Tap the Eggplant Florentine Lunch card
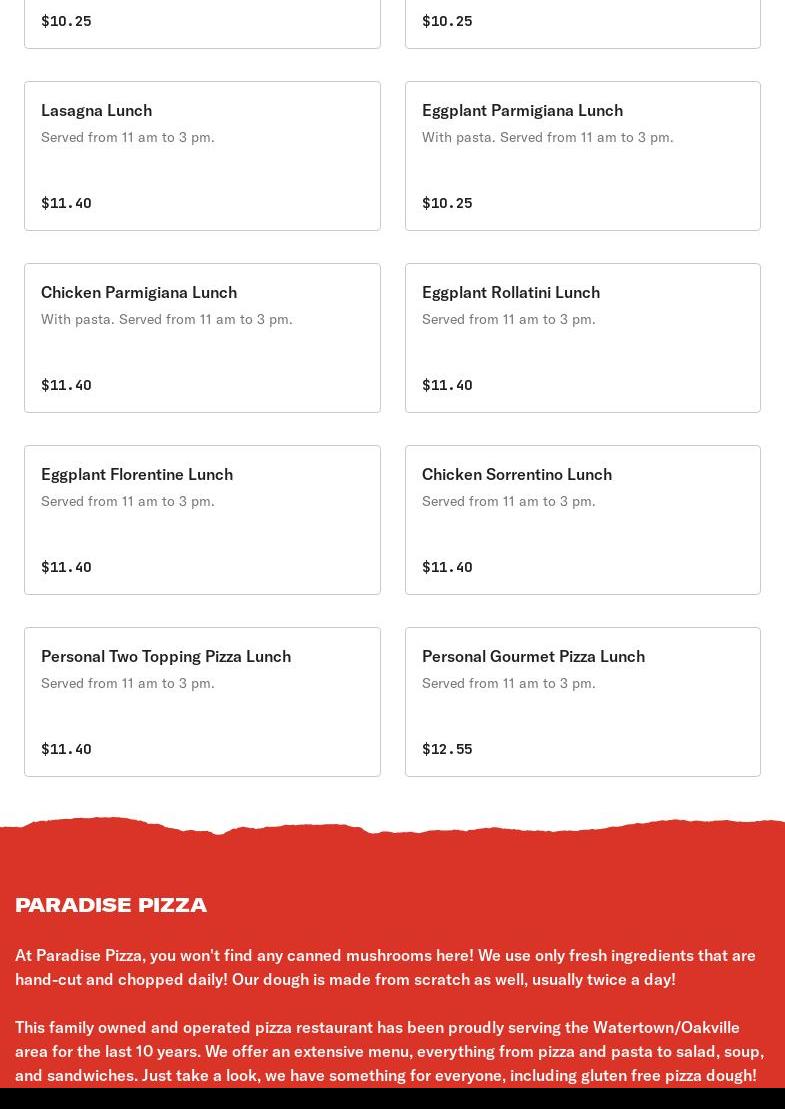Viewport: 785px width, 1109px height. (x=202, y=520)
